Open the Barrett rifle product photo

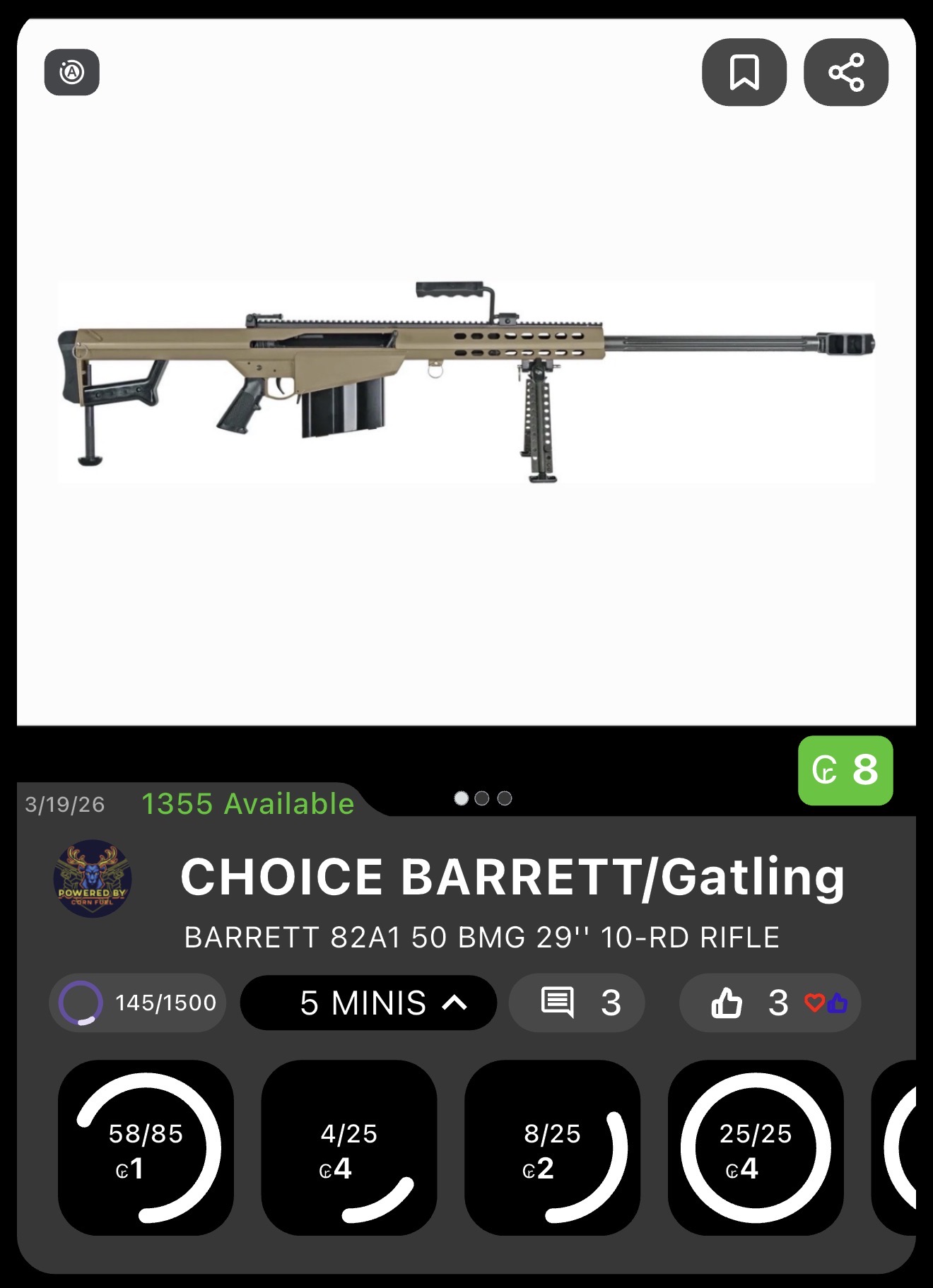(466, 382)
